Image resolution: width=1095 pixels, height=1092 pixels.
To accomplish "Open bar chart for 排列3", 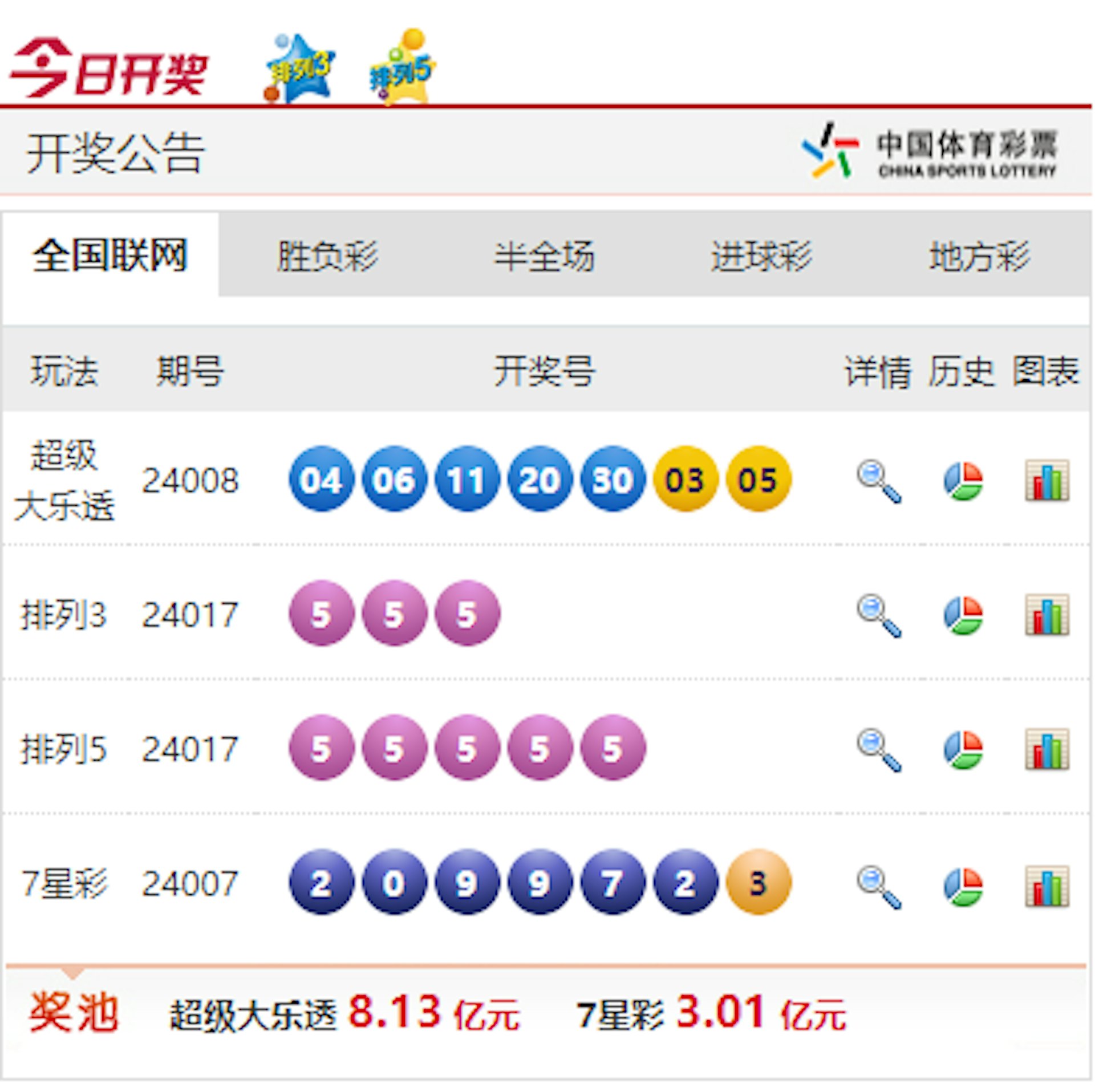I will pos(1047,615).
